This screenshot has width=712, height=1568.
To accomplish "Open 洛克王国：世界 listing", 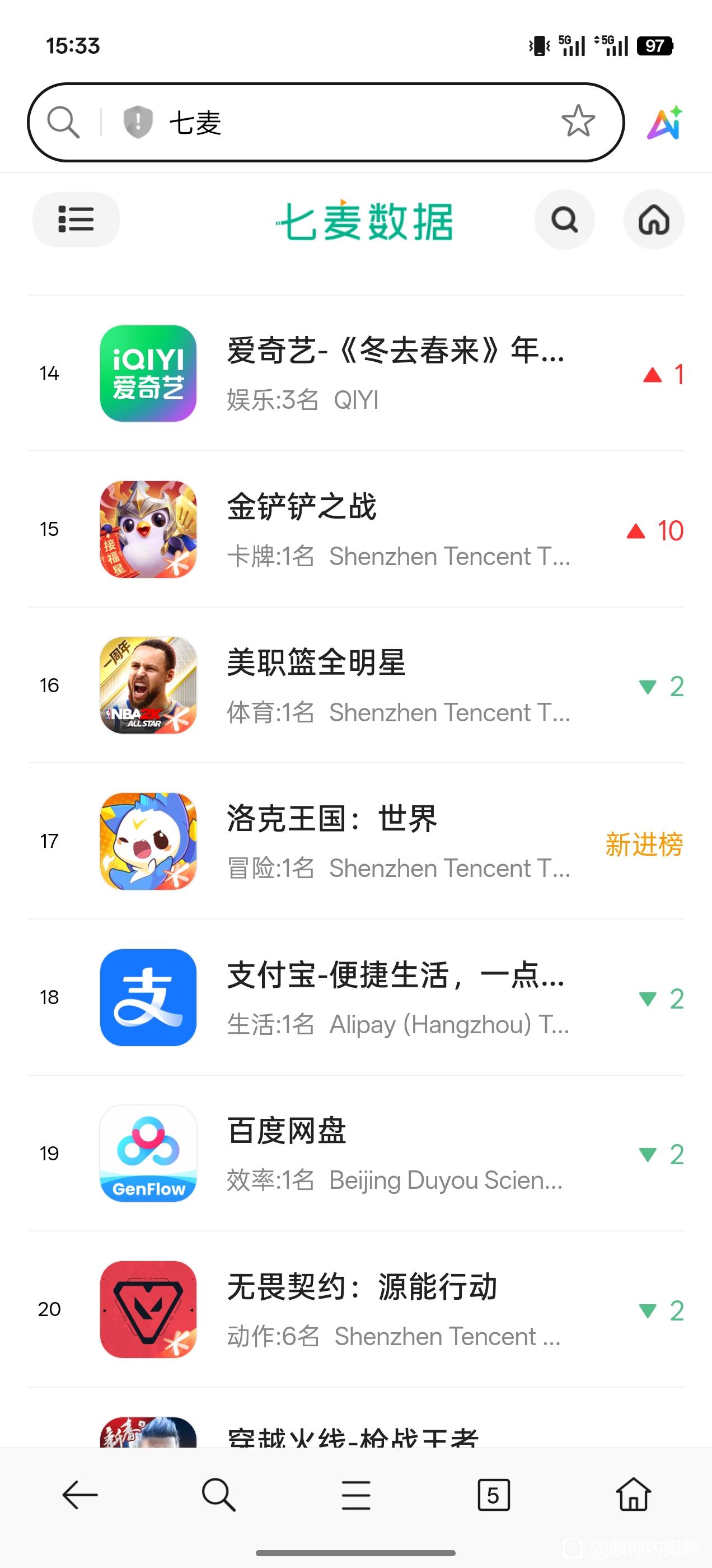I will [x=356, y=841].
